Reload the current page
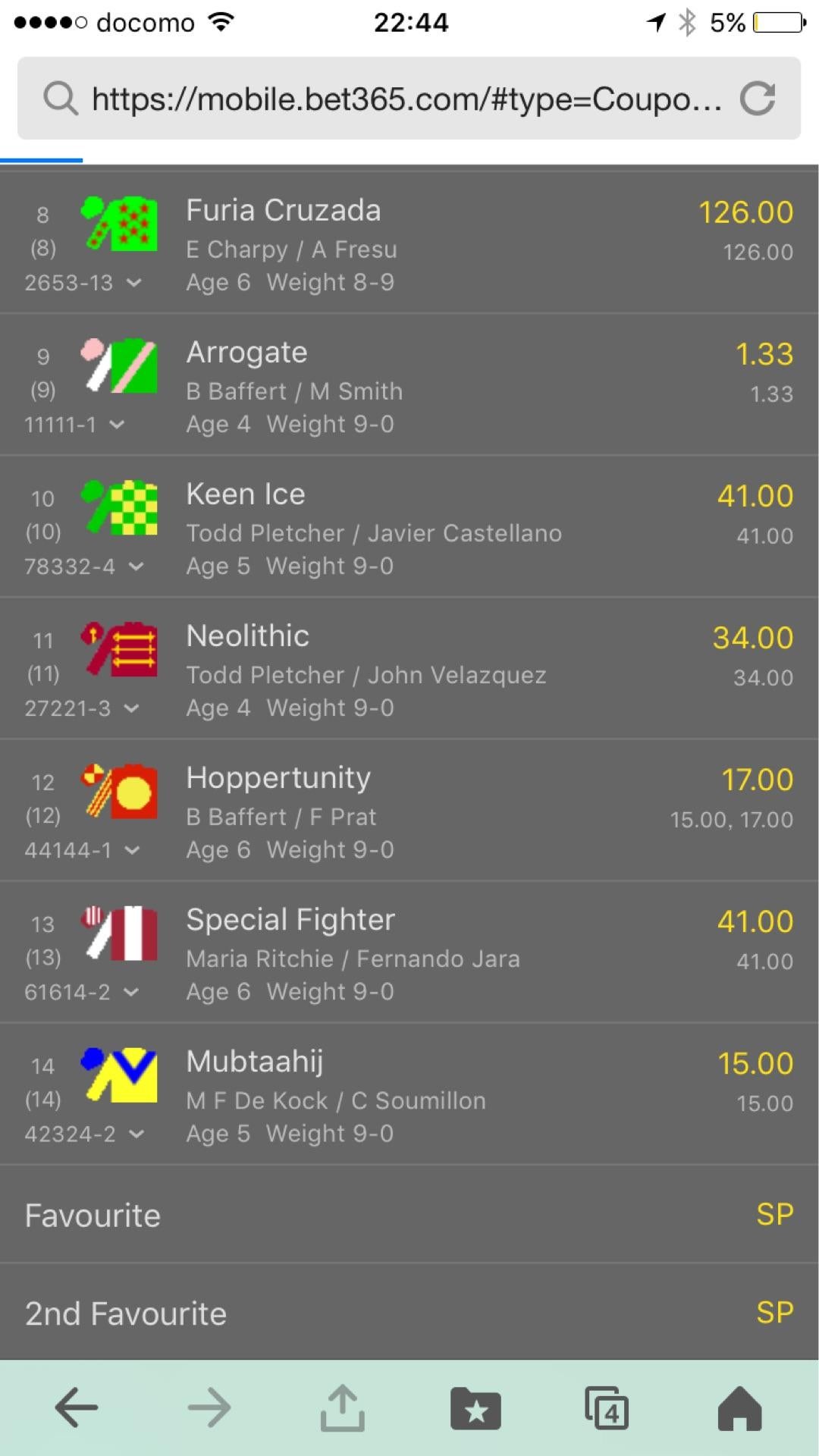 point(757,99)
